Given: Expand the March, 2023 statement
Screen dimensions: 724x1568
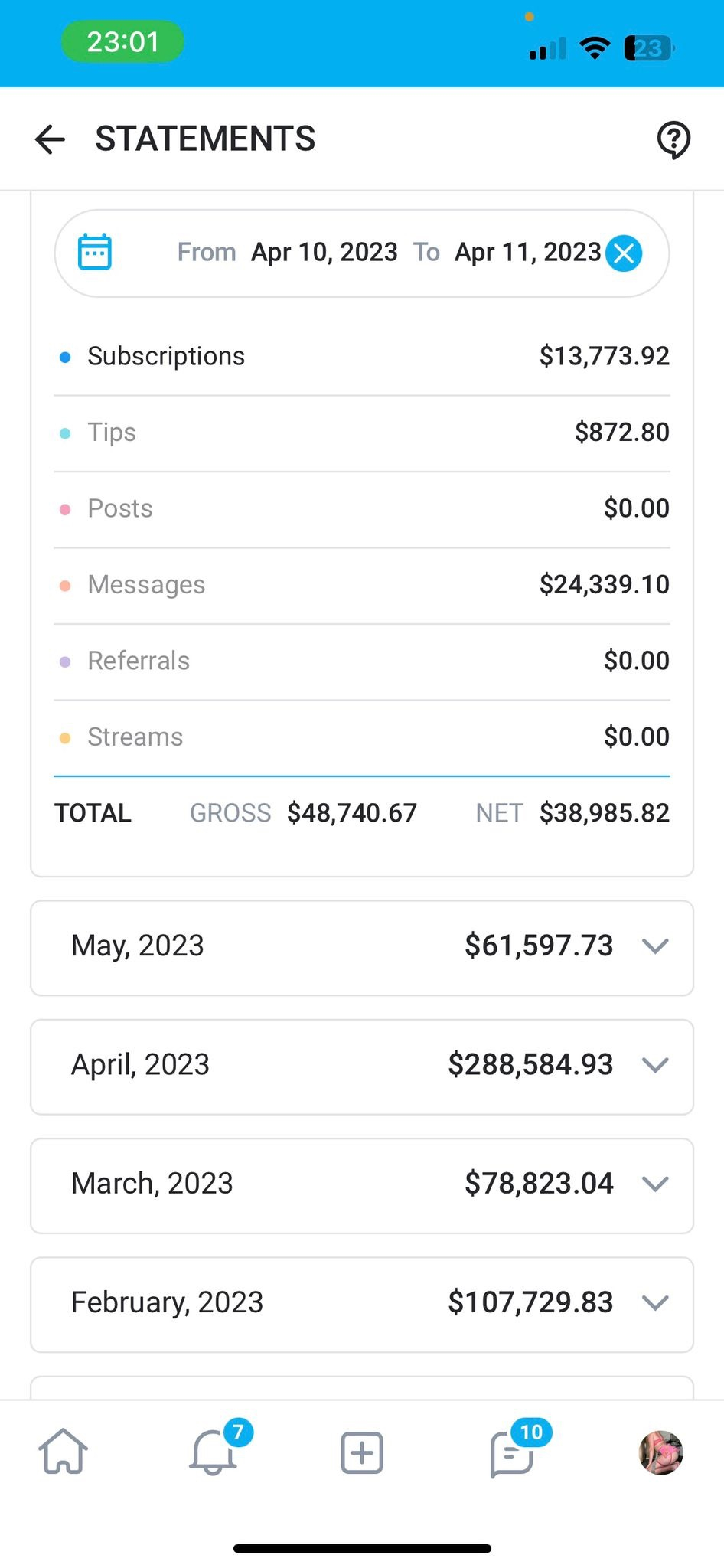Looking at the screenshot, I should point(362,1185).
